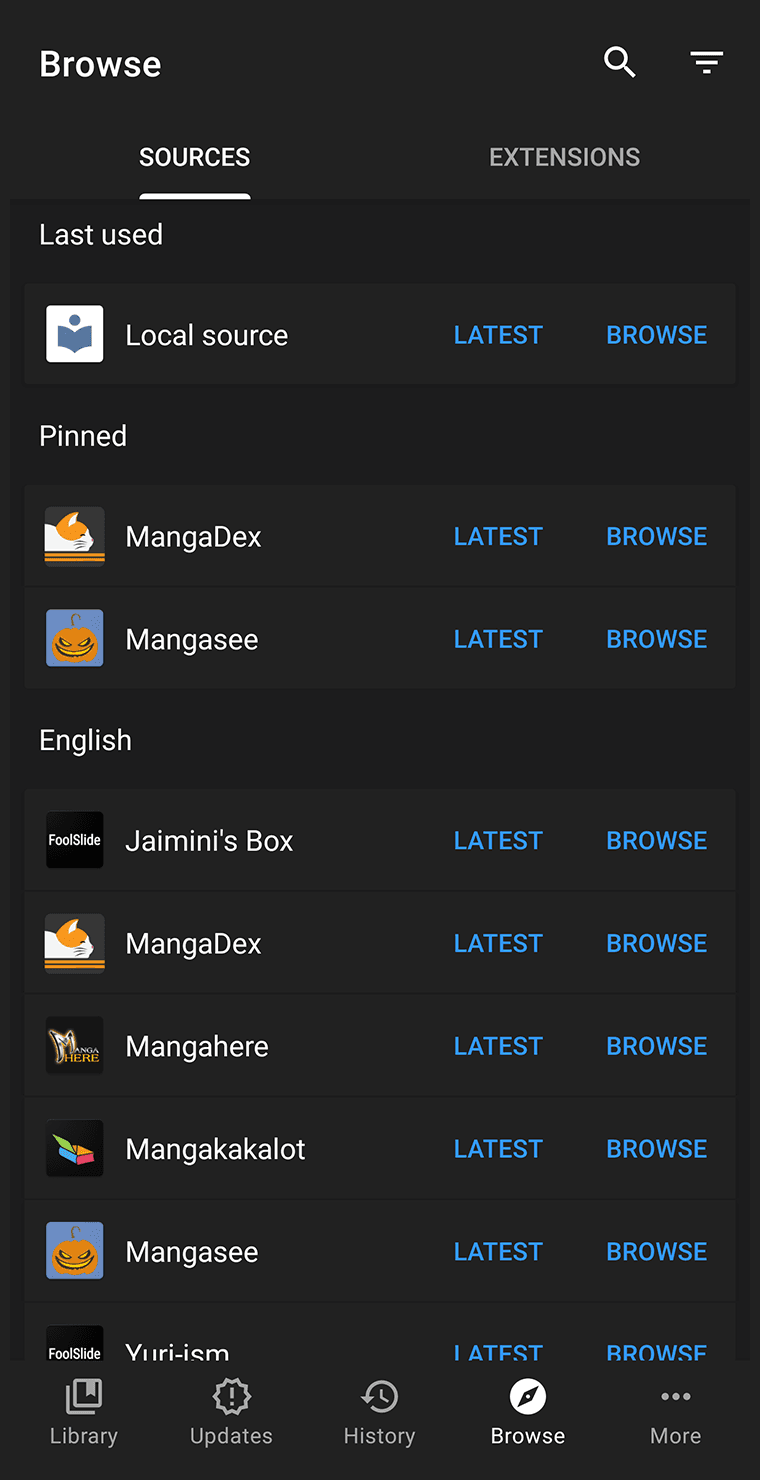Tap Browse for Jaimini's Box
Screen dimensions: 760x1480
(657, 841)
